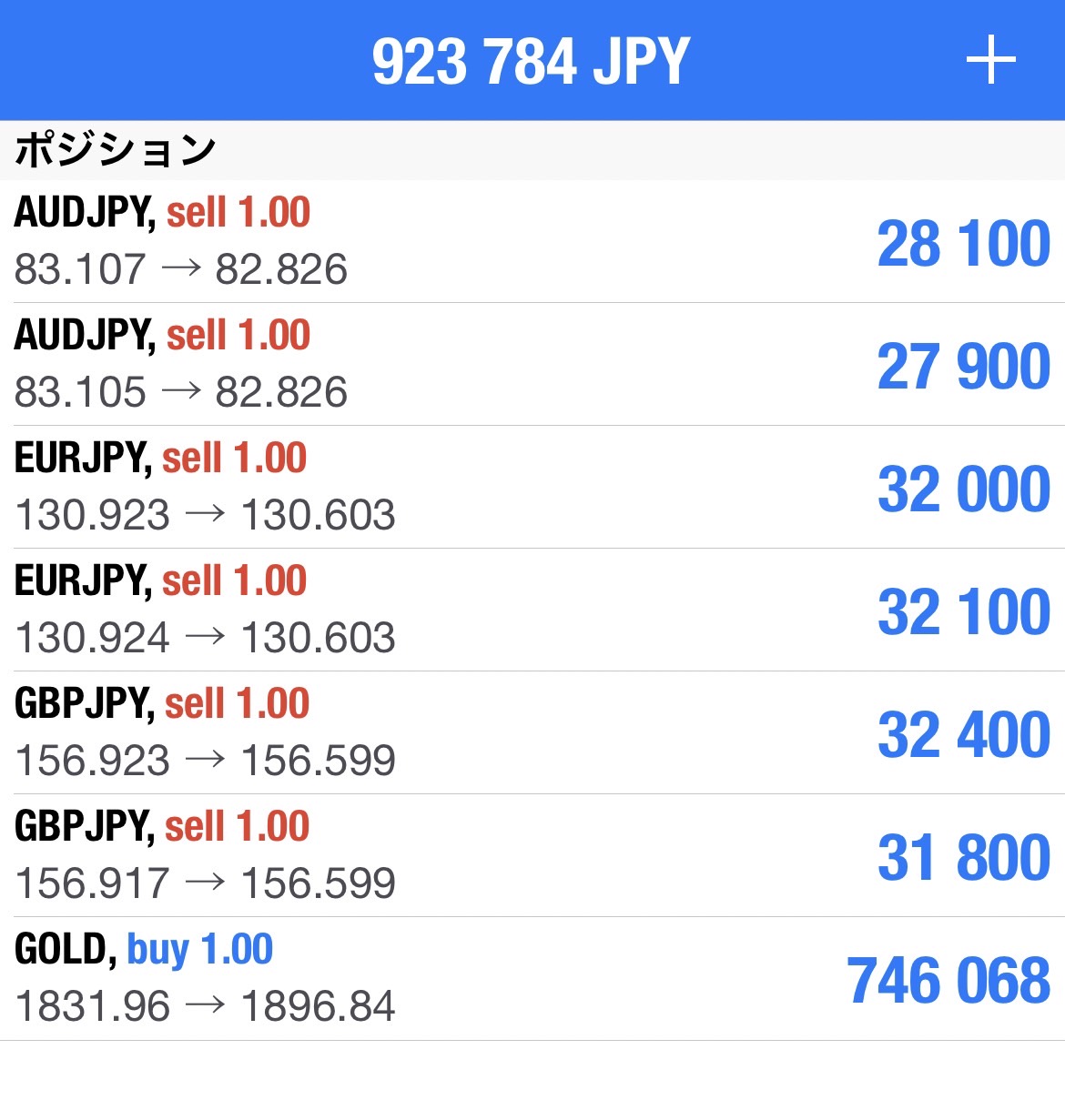Select GBPJPY sell position opened at 156.923
Image resolution: width=1065 pixels, height=1120 pixels.
(x=532, y=732)
